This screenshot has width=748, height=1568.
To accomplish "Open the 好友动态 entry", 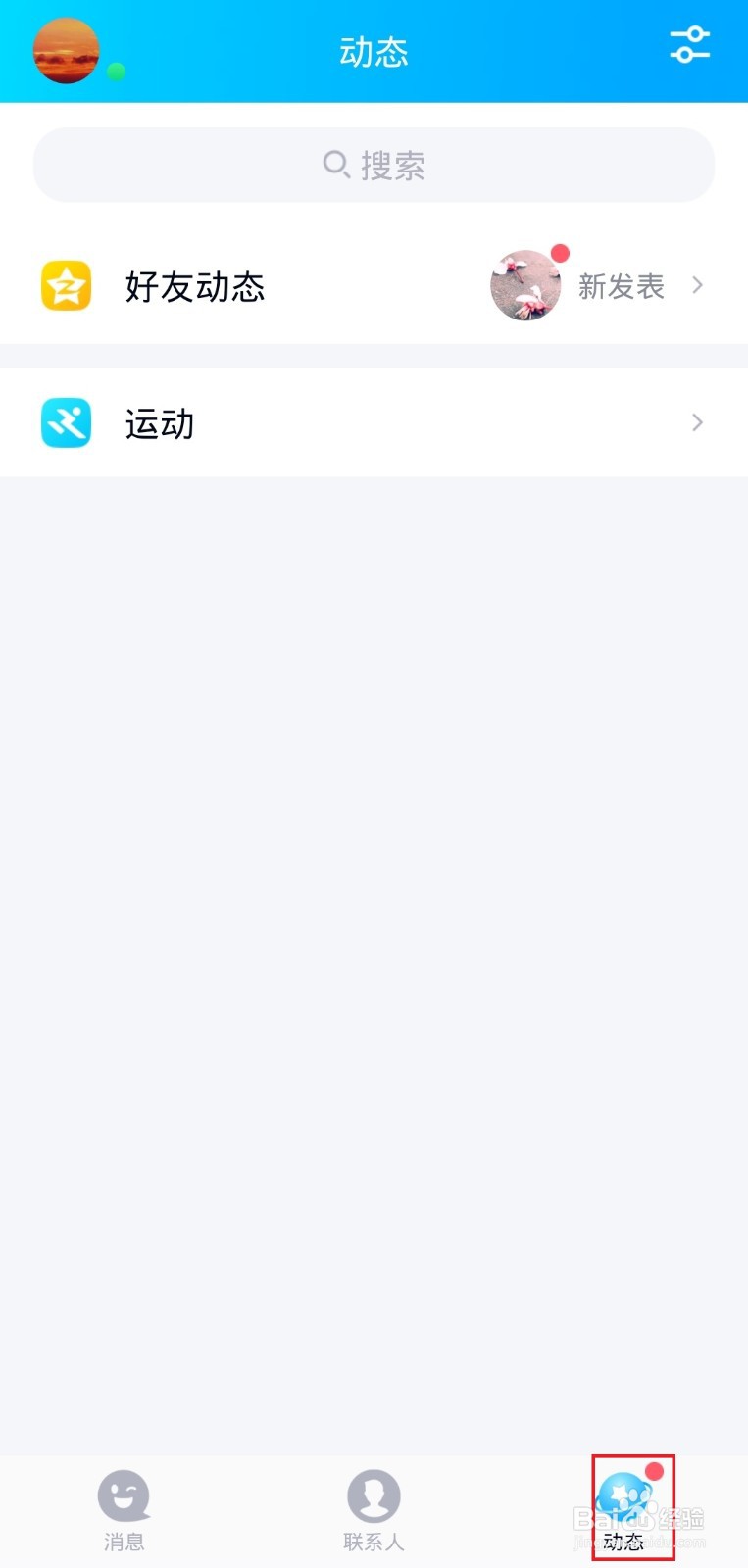I will coord(194,285).
